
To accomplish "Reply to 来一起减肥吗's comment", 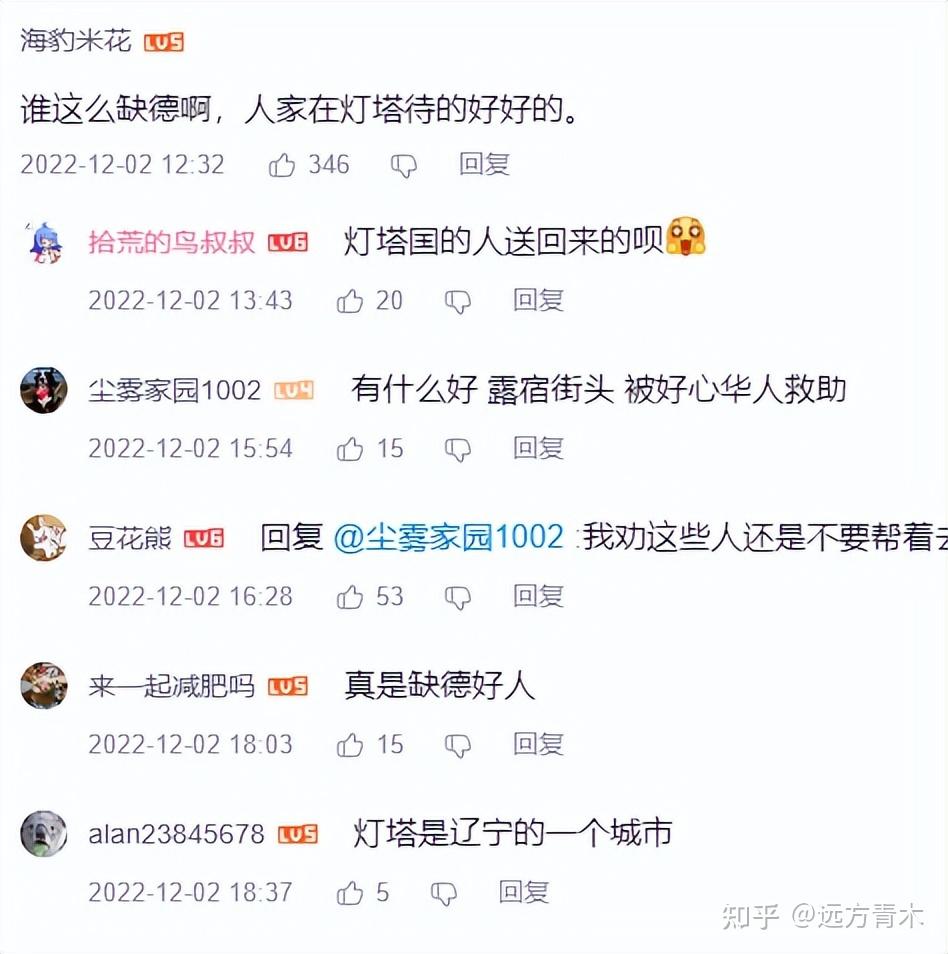I will [538, 744].
